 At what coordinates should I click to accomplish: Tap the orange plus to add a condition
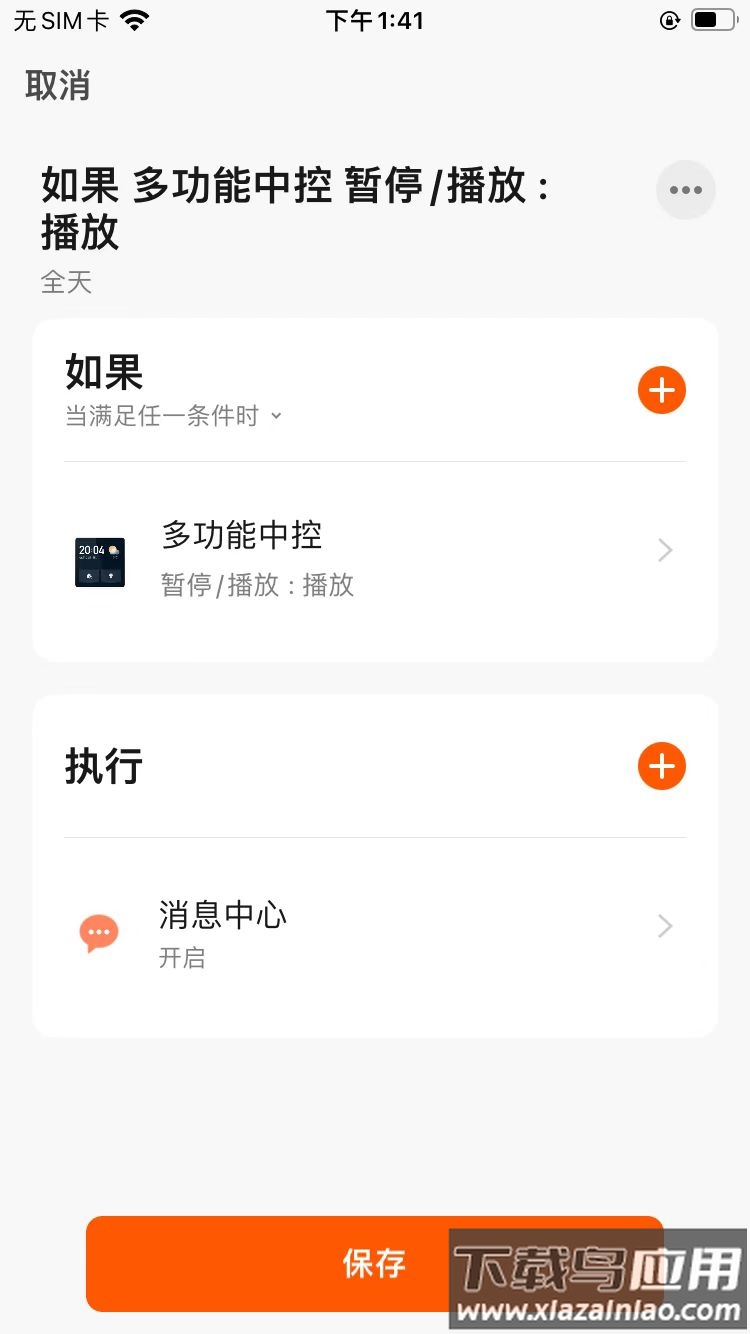click(x=661, y=390)
